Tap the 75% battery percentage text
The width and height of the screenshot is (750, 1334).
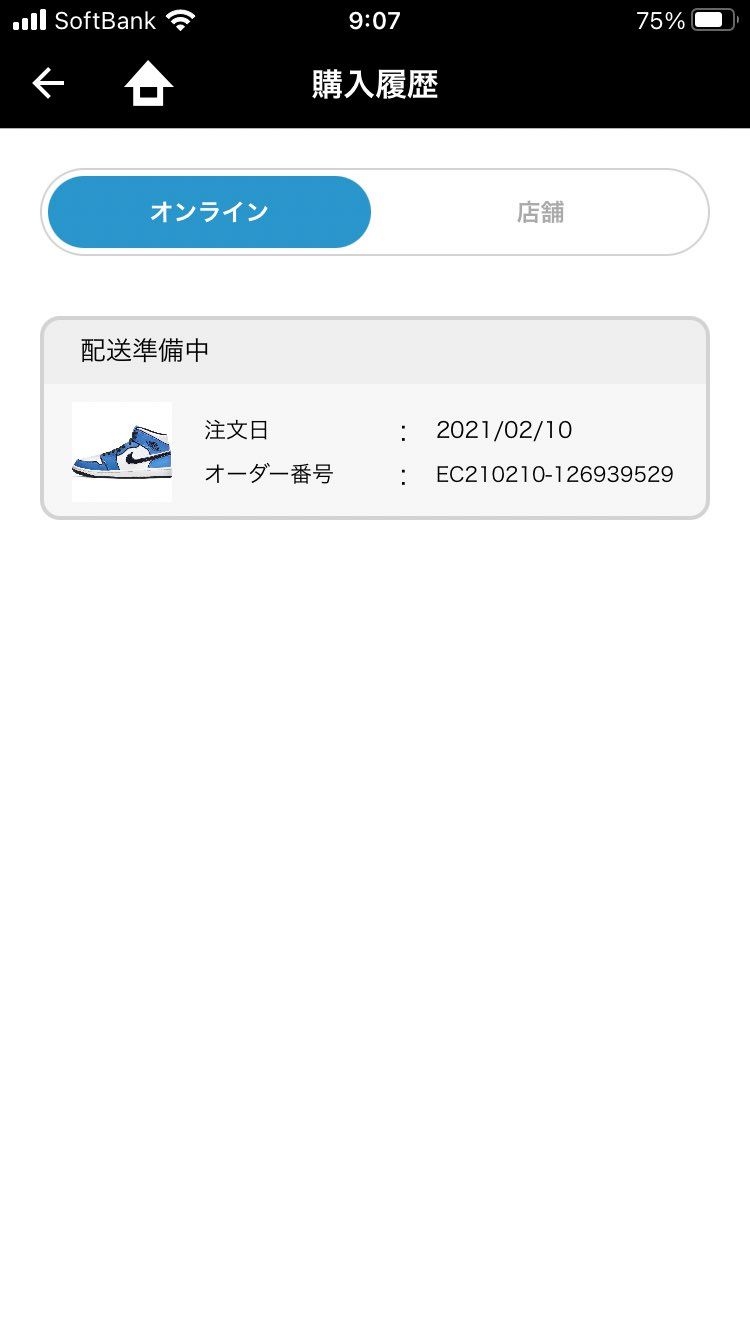[x=662, y=19]
